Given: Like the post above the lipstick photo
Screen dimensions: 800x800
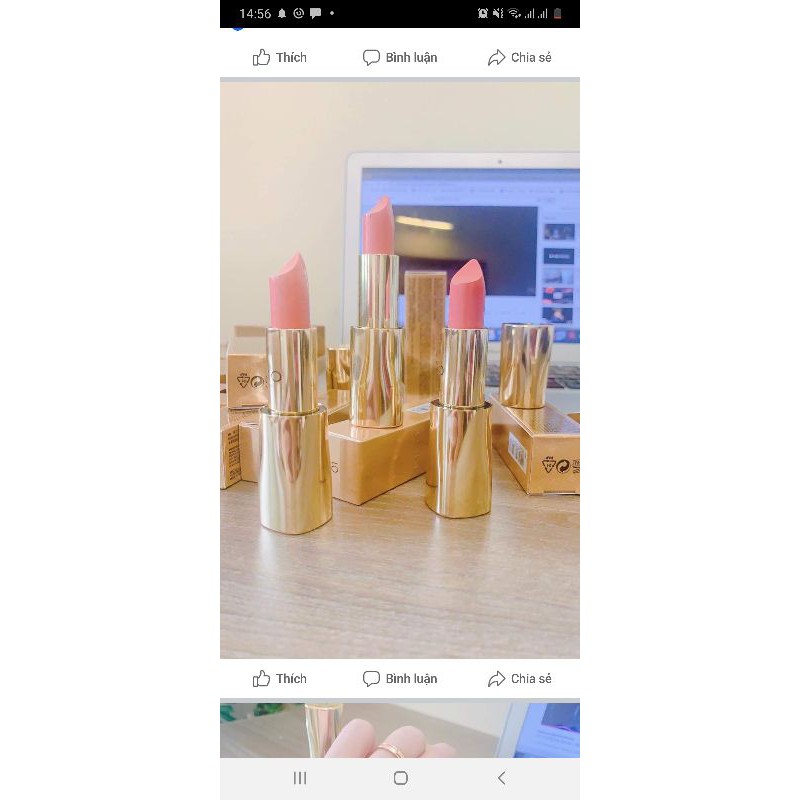Looking at the screenshot, I should [280, 58].
